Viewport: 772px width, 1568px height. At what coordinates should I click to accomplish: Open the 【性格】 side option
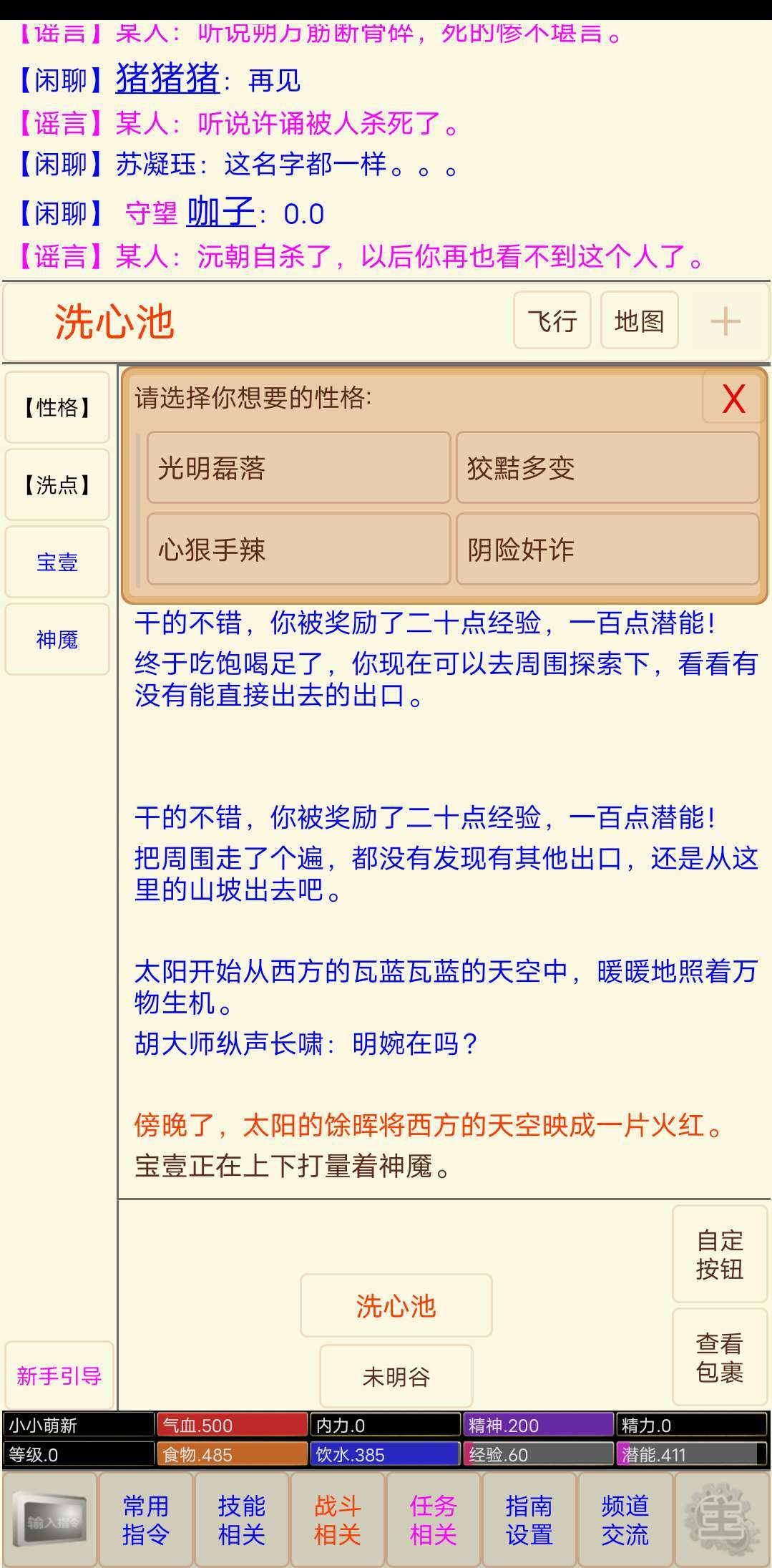point(57,407)
